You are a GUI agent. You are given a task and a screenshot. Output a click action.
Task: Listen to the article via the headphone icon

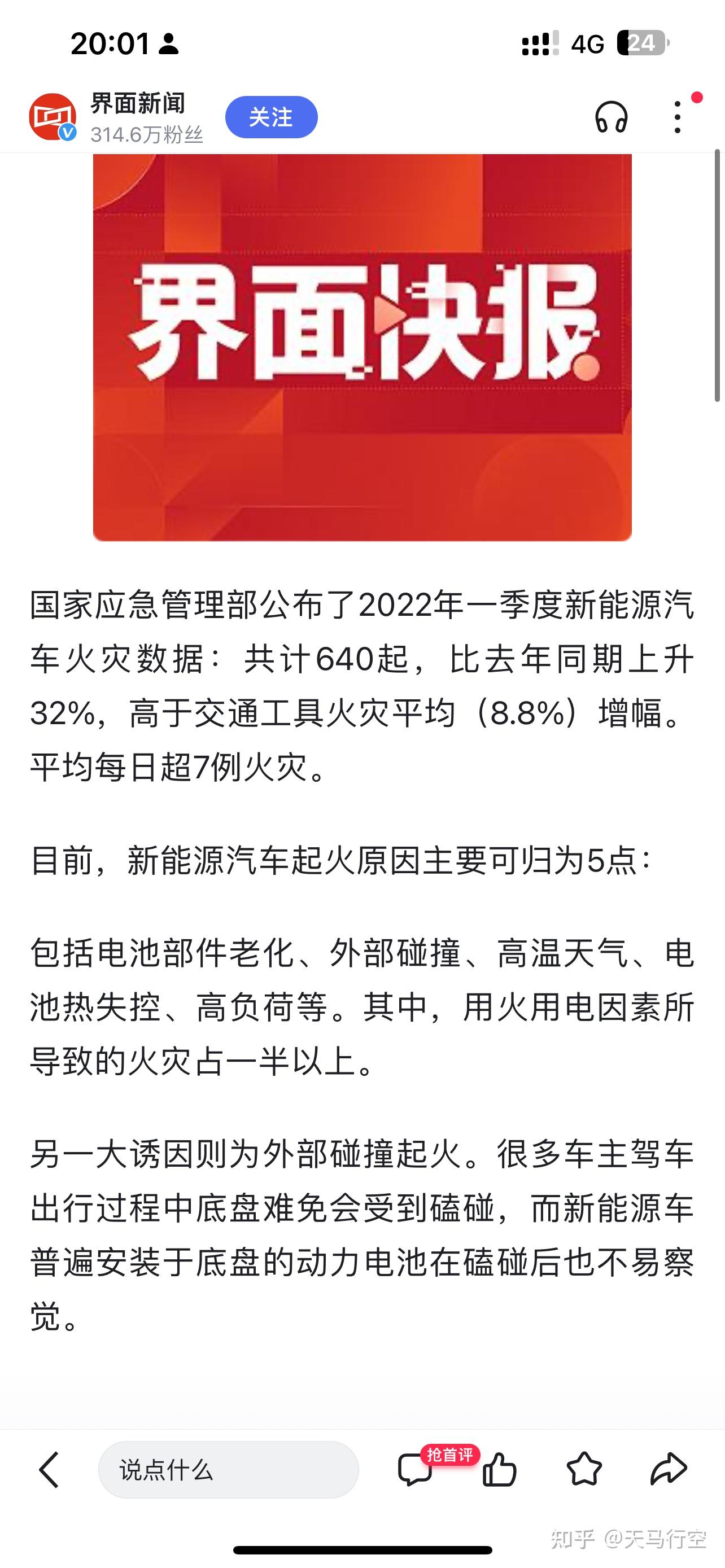tap(611, 117)
